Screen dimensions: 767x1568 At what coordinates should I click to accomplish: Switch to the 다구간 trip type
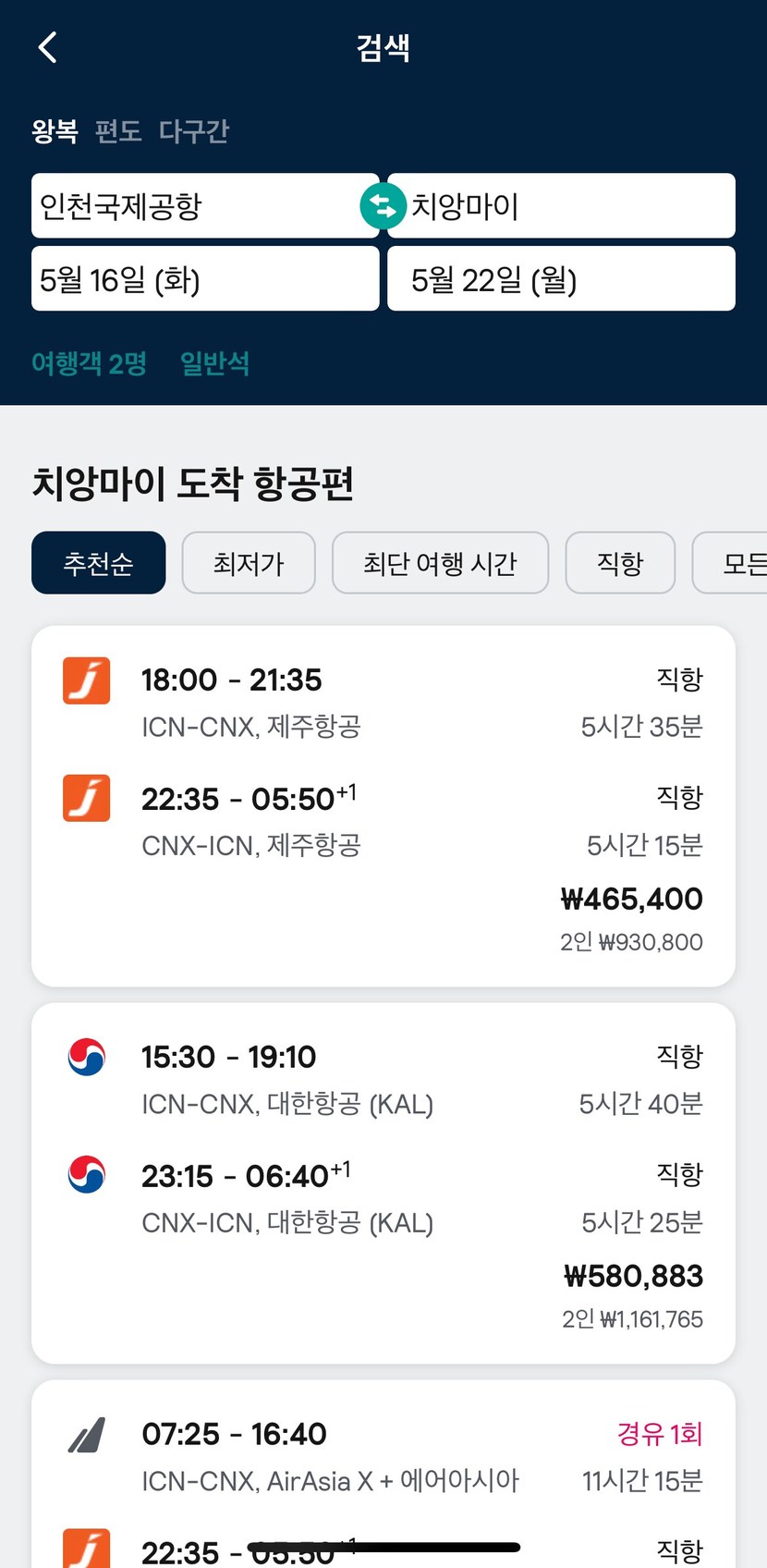click(x=193, y=130)
